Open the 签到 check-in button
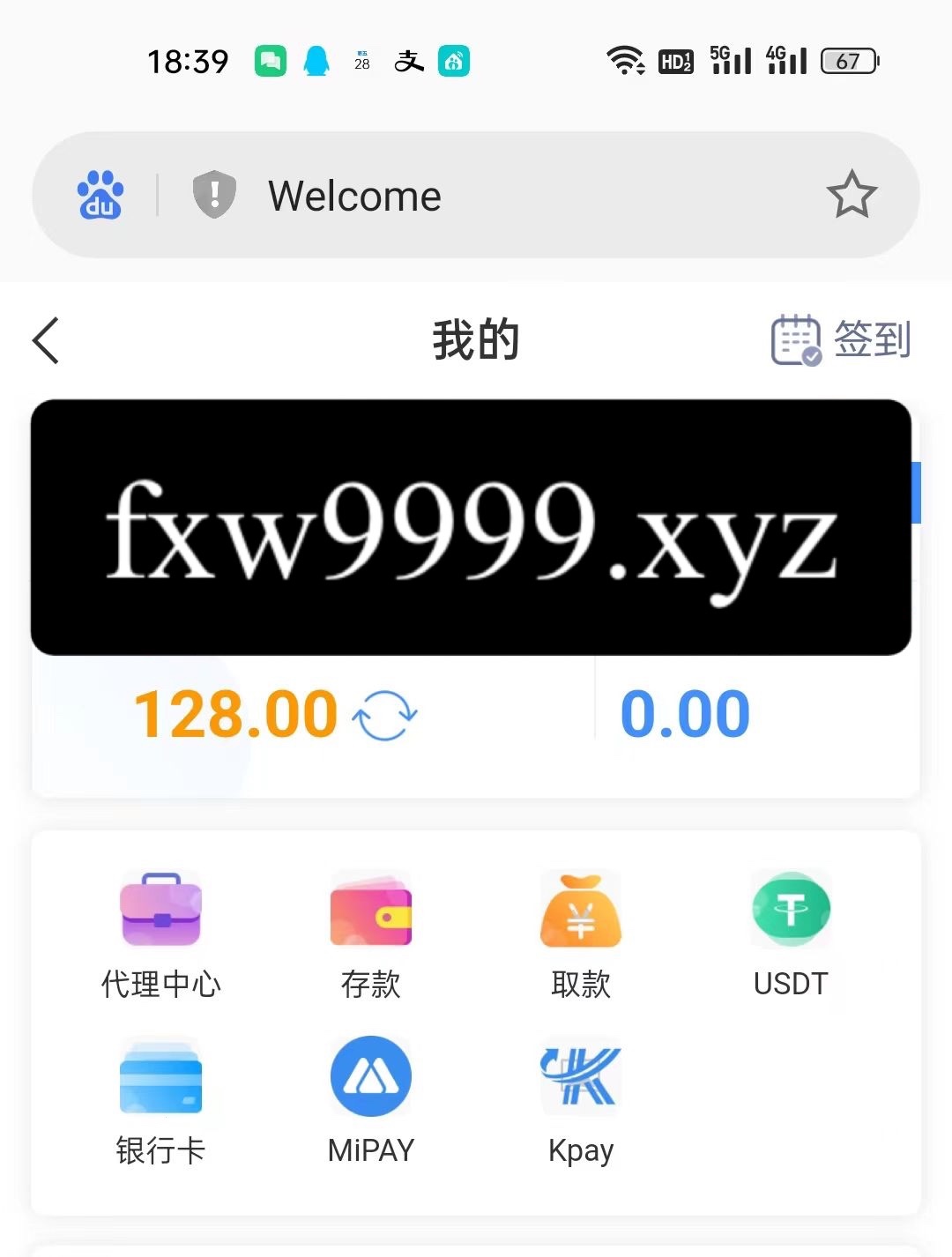Viewport: 952px width, 1257px height. point(841,340)
